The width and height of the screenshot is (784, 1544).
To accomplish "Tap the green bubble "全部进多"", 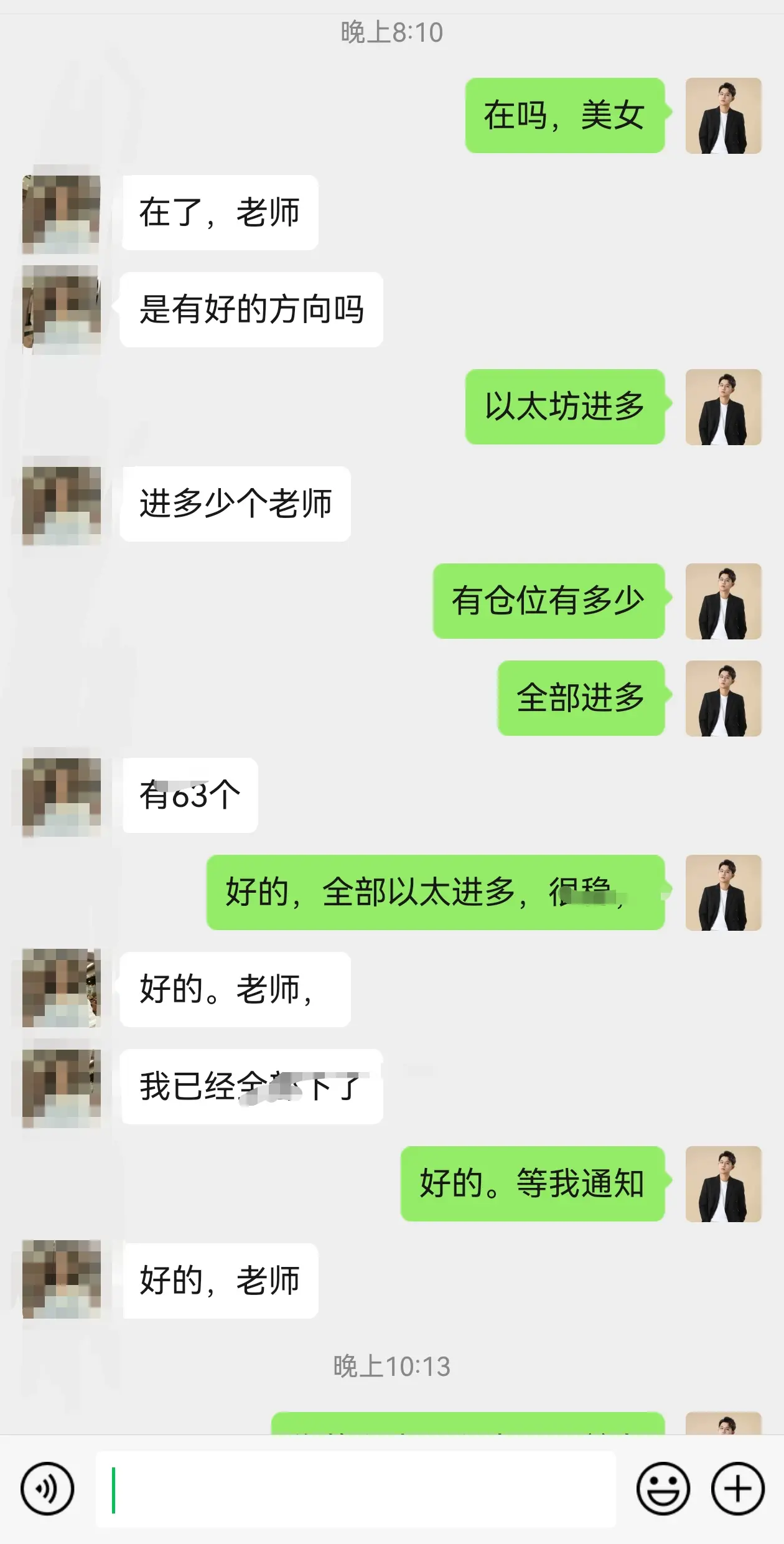I will 582,699.
